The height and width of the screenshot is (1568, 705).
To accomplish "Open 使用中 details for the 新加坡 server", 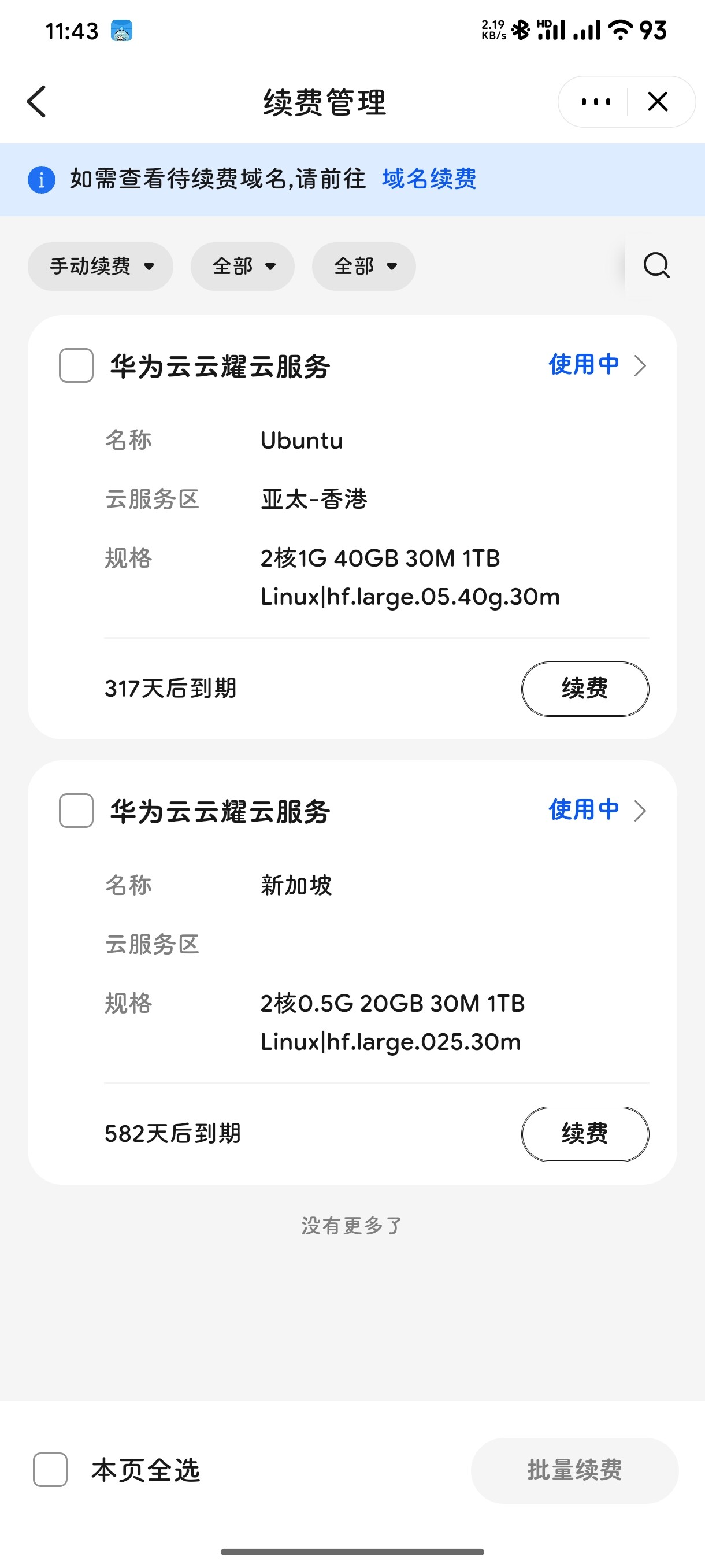I will point(597,810).
